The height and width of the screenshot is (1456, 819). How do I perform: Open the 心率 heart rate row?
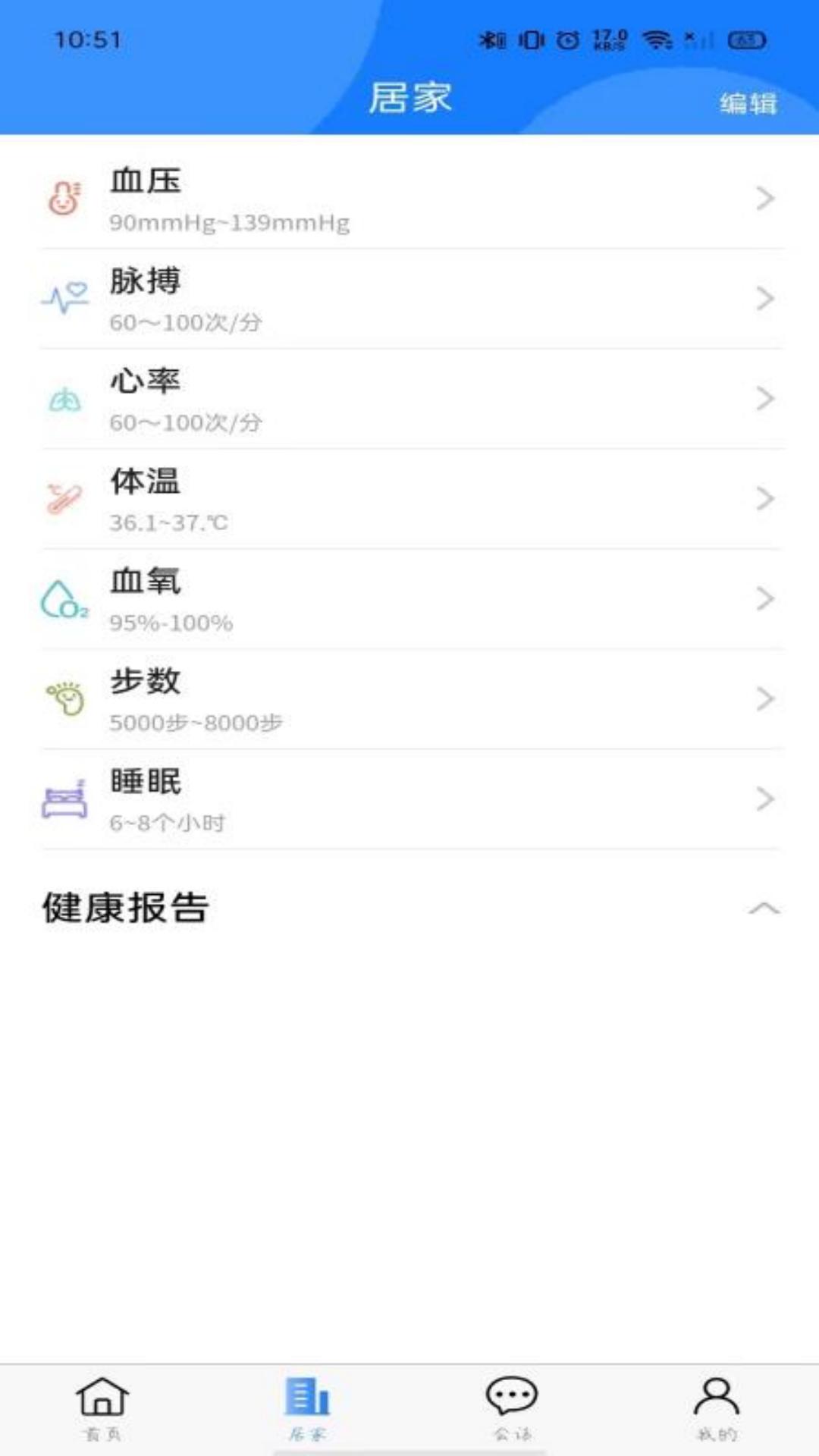[409, 400]
